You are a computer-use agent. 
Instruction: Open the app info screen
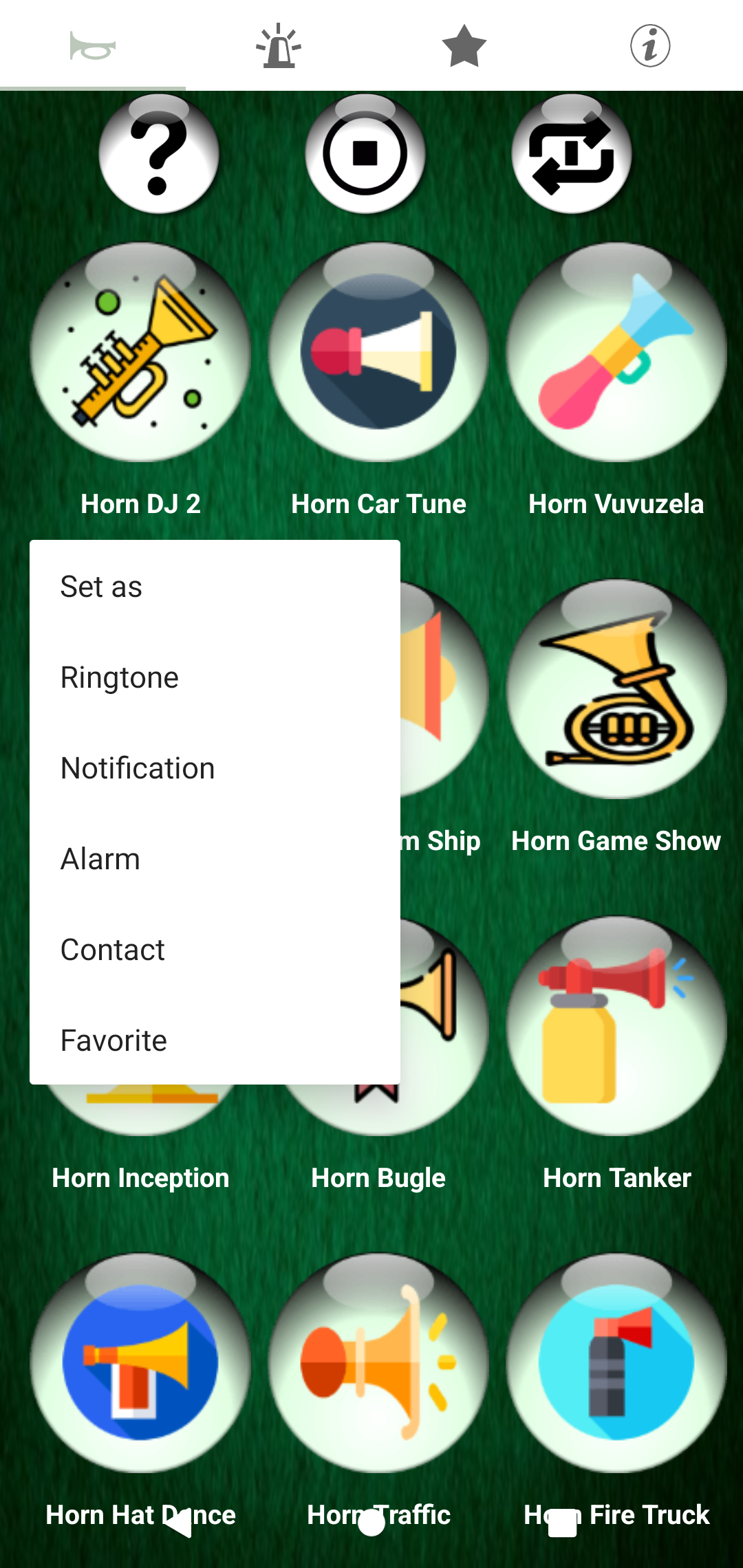point(650,45)
